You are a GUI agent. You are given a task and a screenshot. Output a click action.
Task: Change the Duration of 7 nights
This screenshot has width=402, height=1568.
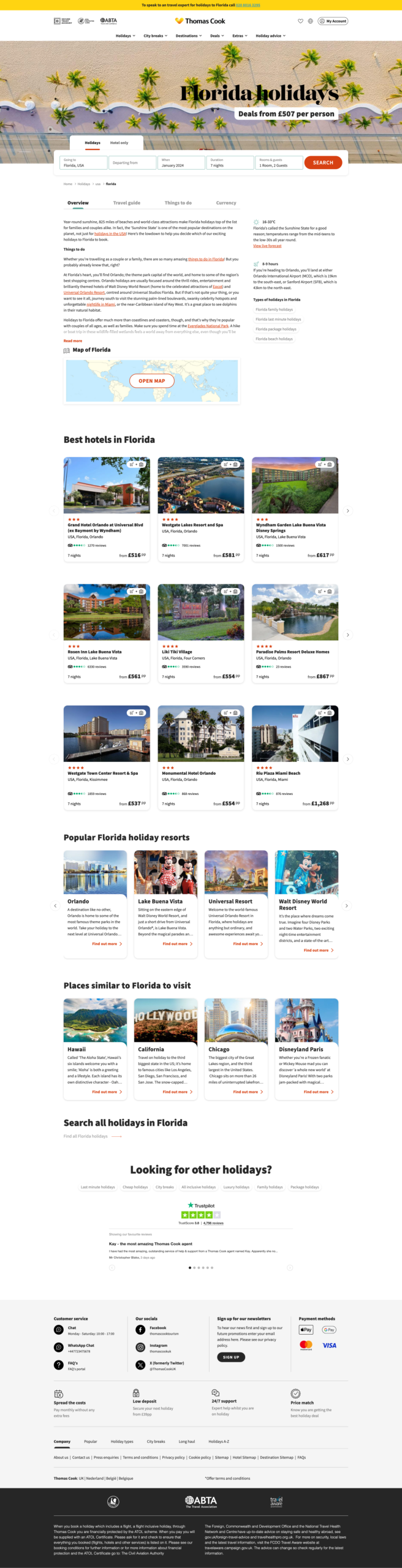tap(230, 163)
